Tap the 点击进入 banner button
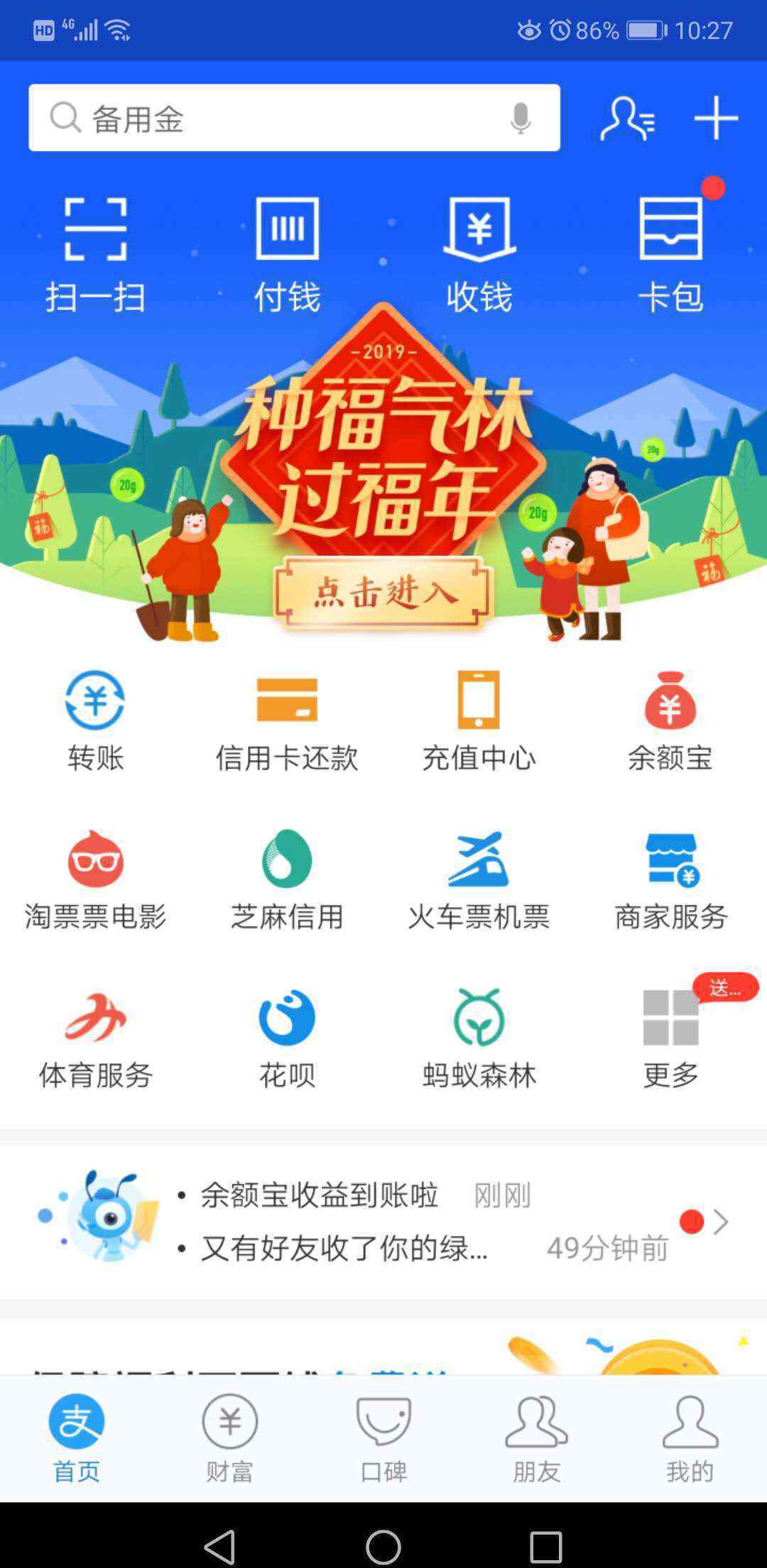767x1568 pixels. pos(383,593)
